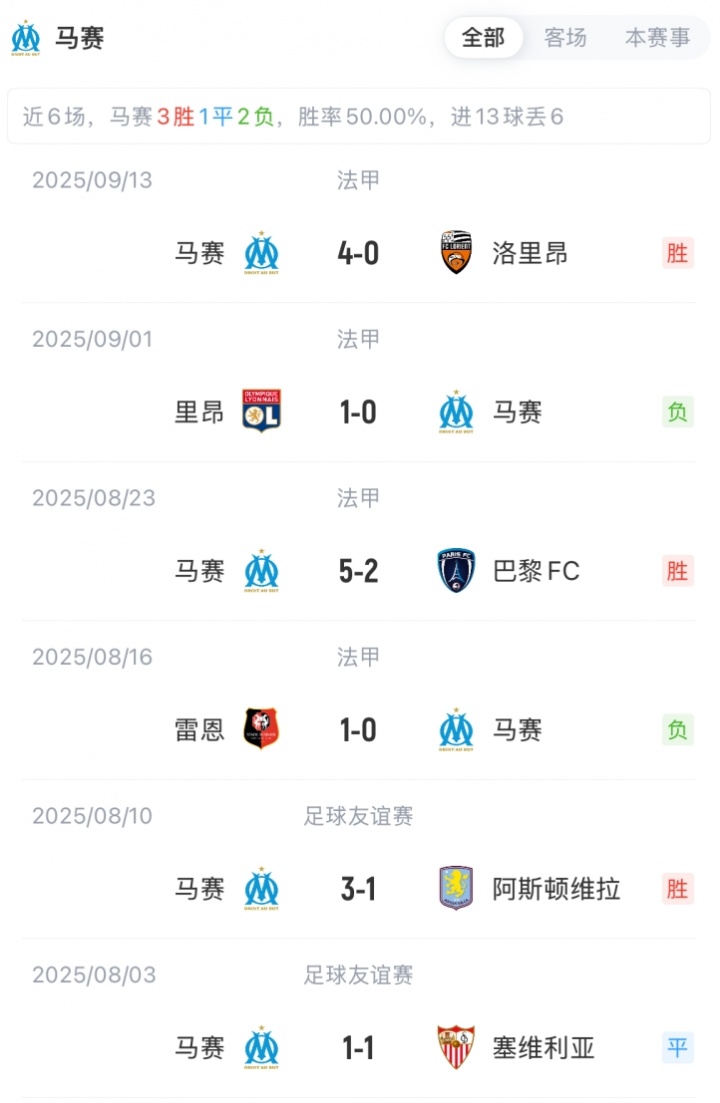View the 马赛 vs 阿斯顿维拉 3-1 friendly
The width and height of the screenshot is (720, 1103).
coord(358,889)
